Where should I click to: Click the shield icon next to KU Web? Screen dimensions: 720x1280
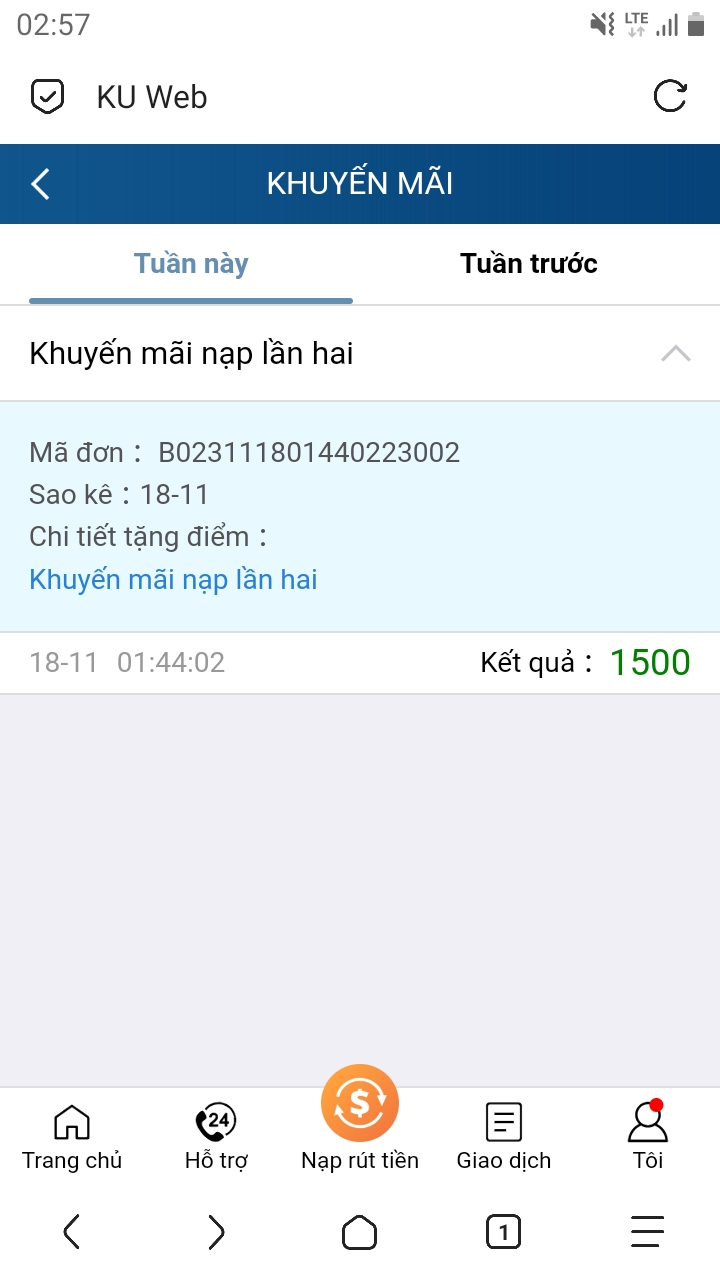pos(48,96)
